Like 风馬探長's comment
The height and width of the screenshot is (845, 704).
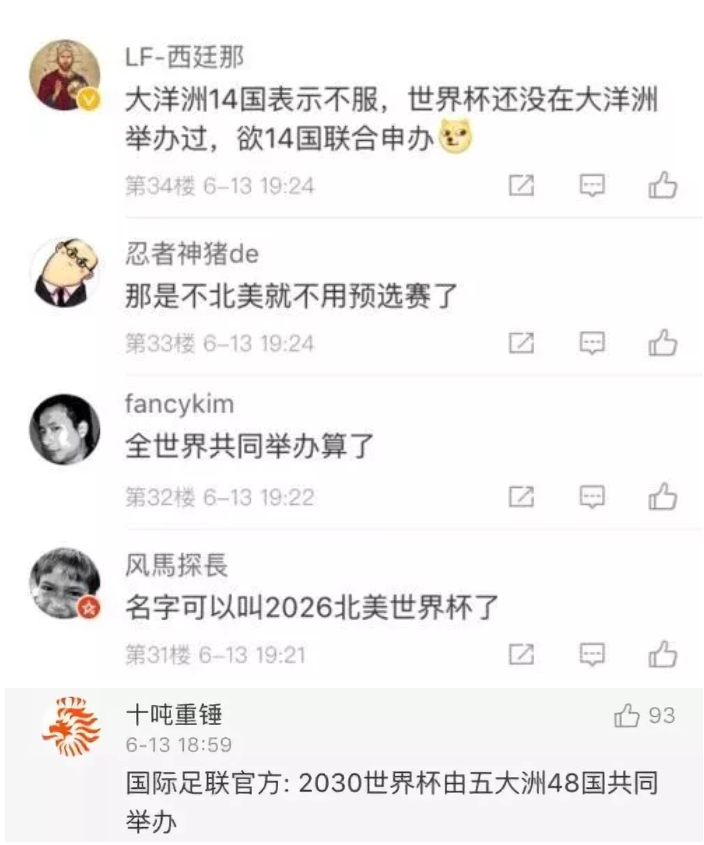(663, 654)
